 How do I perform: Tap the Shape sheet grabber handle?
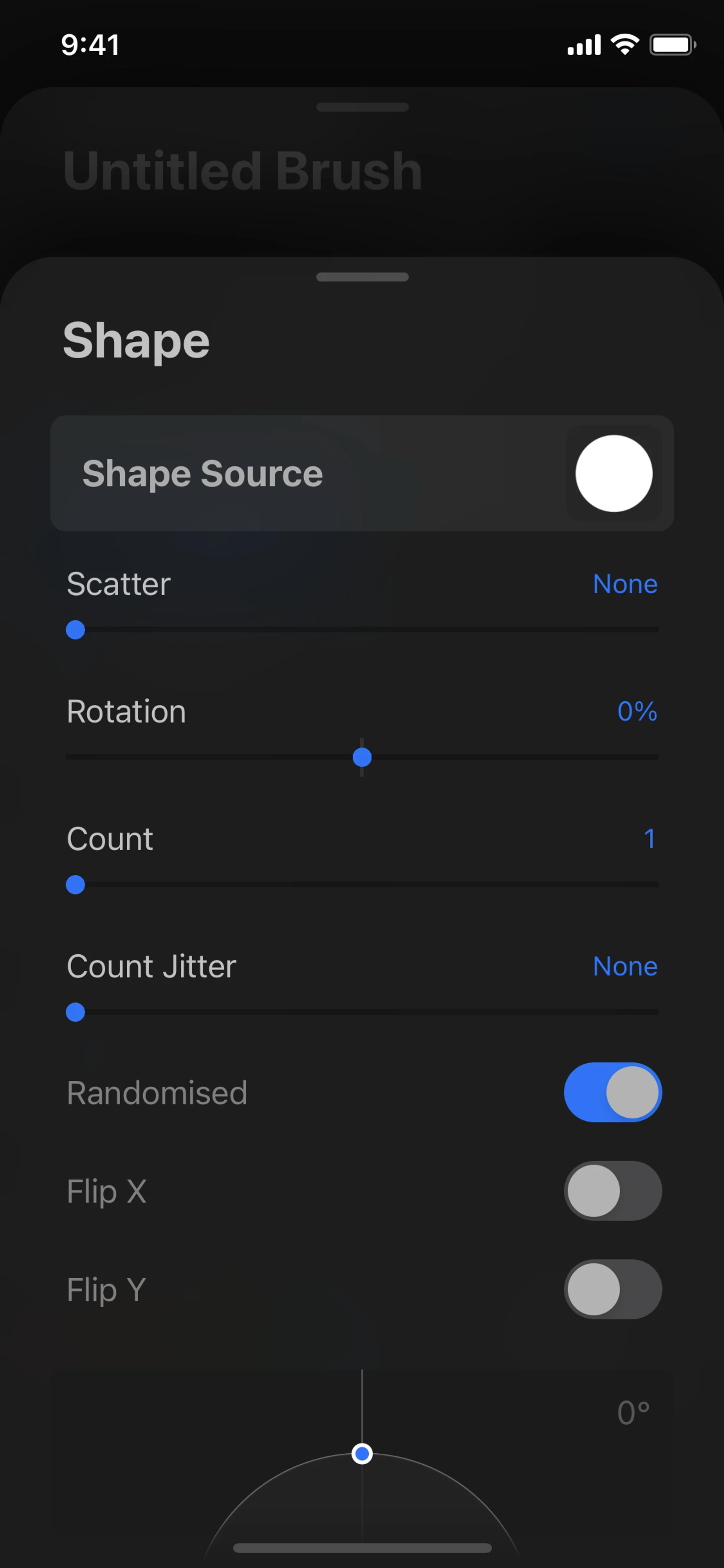(362, 277)
